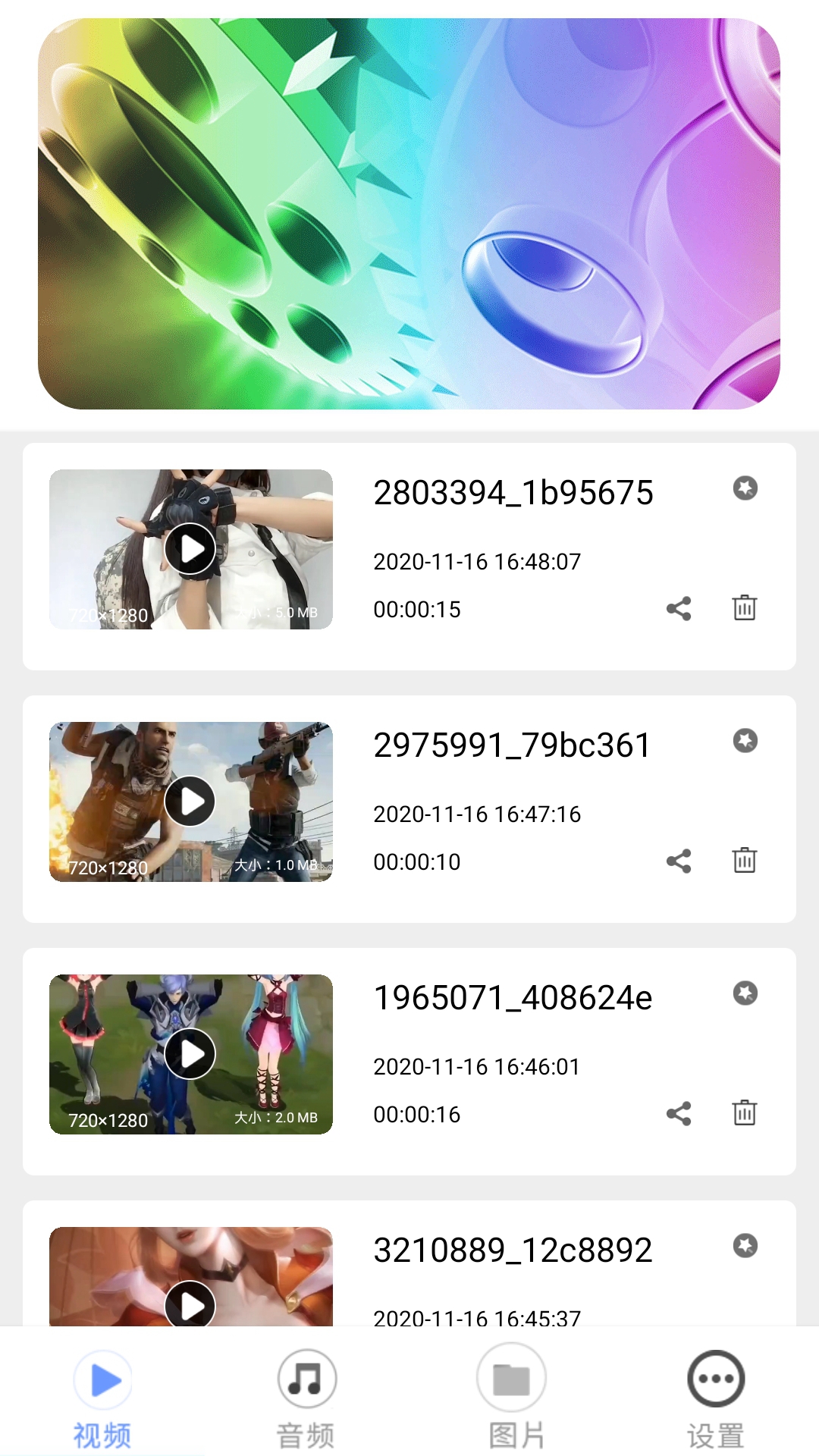Delete video 2975991_79bc361
This screenshot has height=1456, width=819.
pos(745,860)
